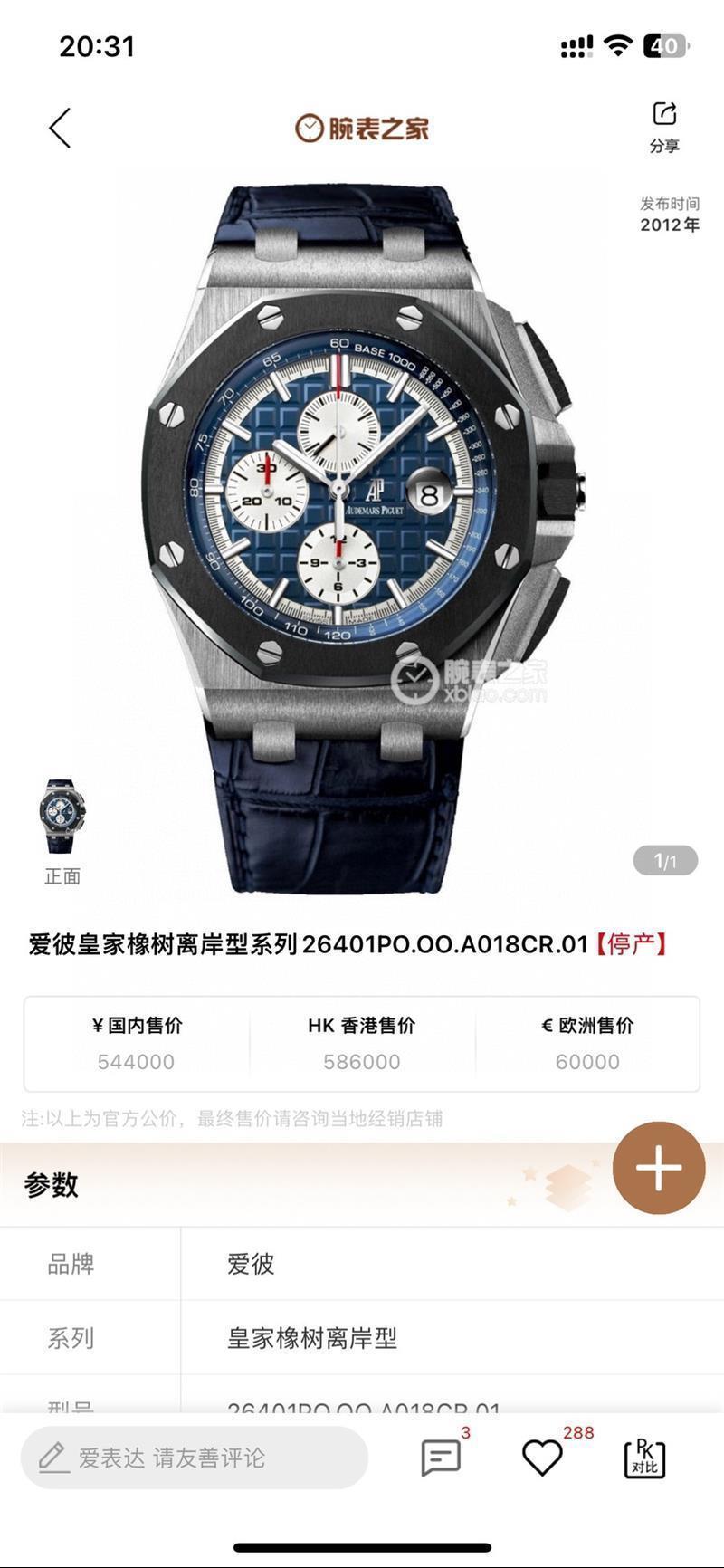Tap the brown floating plus button
The image size is (724, 1568).
point(659,1168)
